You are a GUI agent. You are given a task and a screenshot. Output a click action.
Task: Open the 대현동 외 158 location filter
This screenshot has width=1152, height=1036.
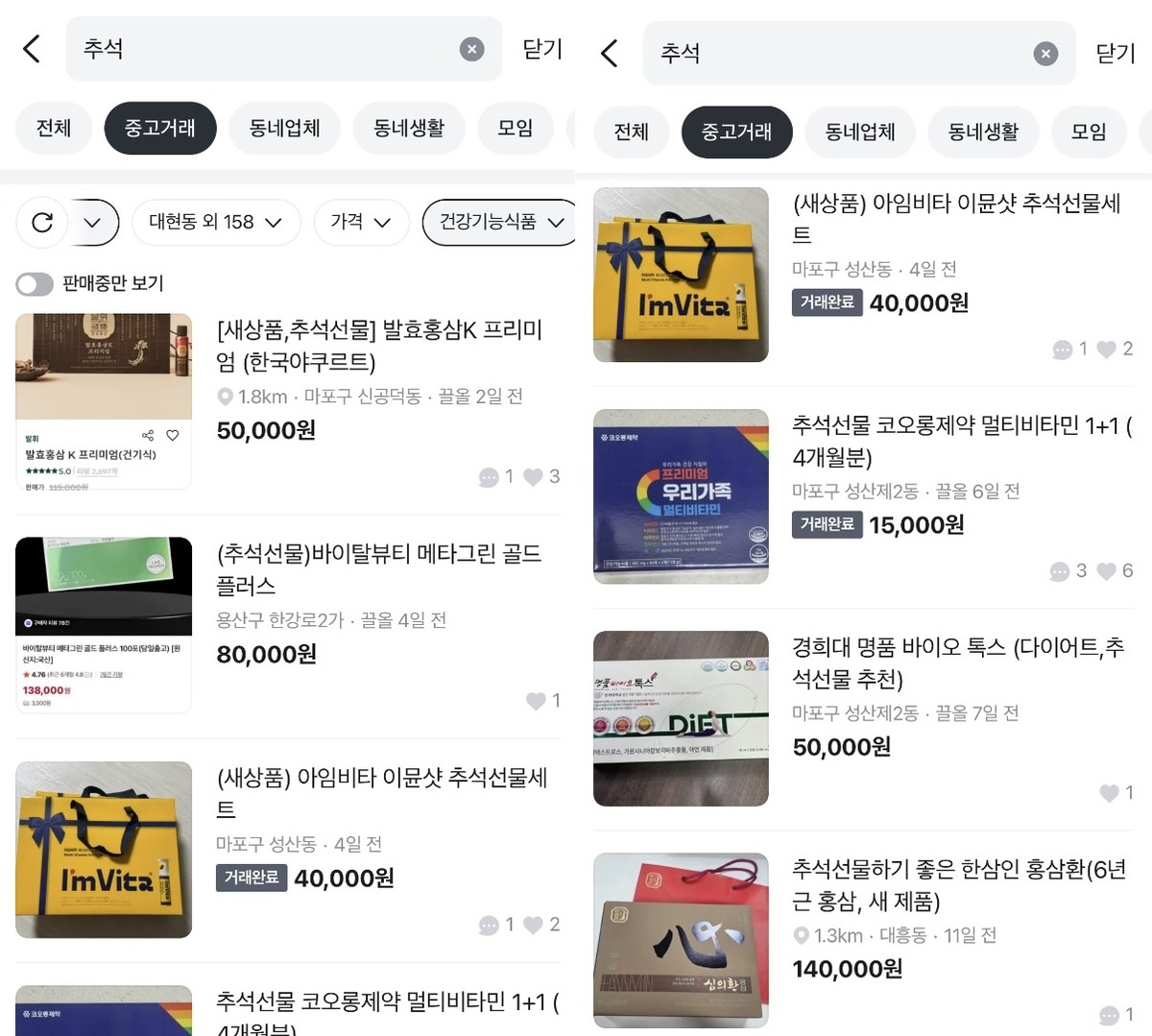pos(215,223)
